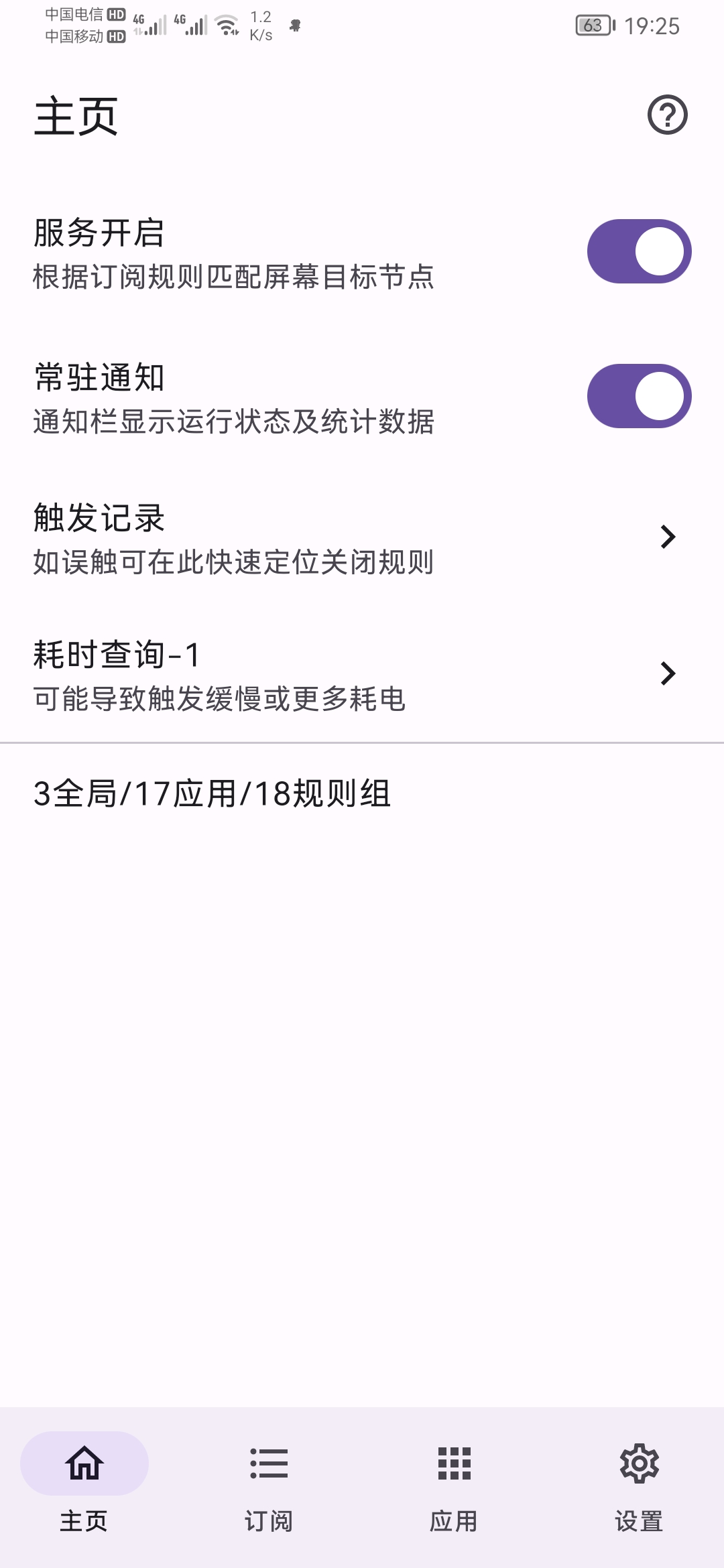Open 触发记录 trigger history

(x=362, y=538)
